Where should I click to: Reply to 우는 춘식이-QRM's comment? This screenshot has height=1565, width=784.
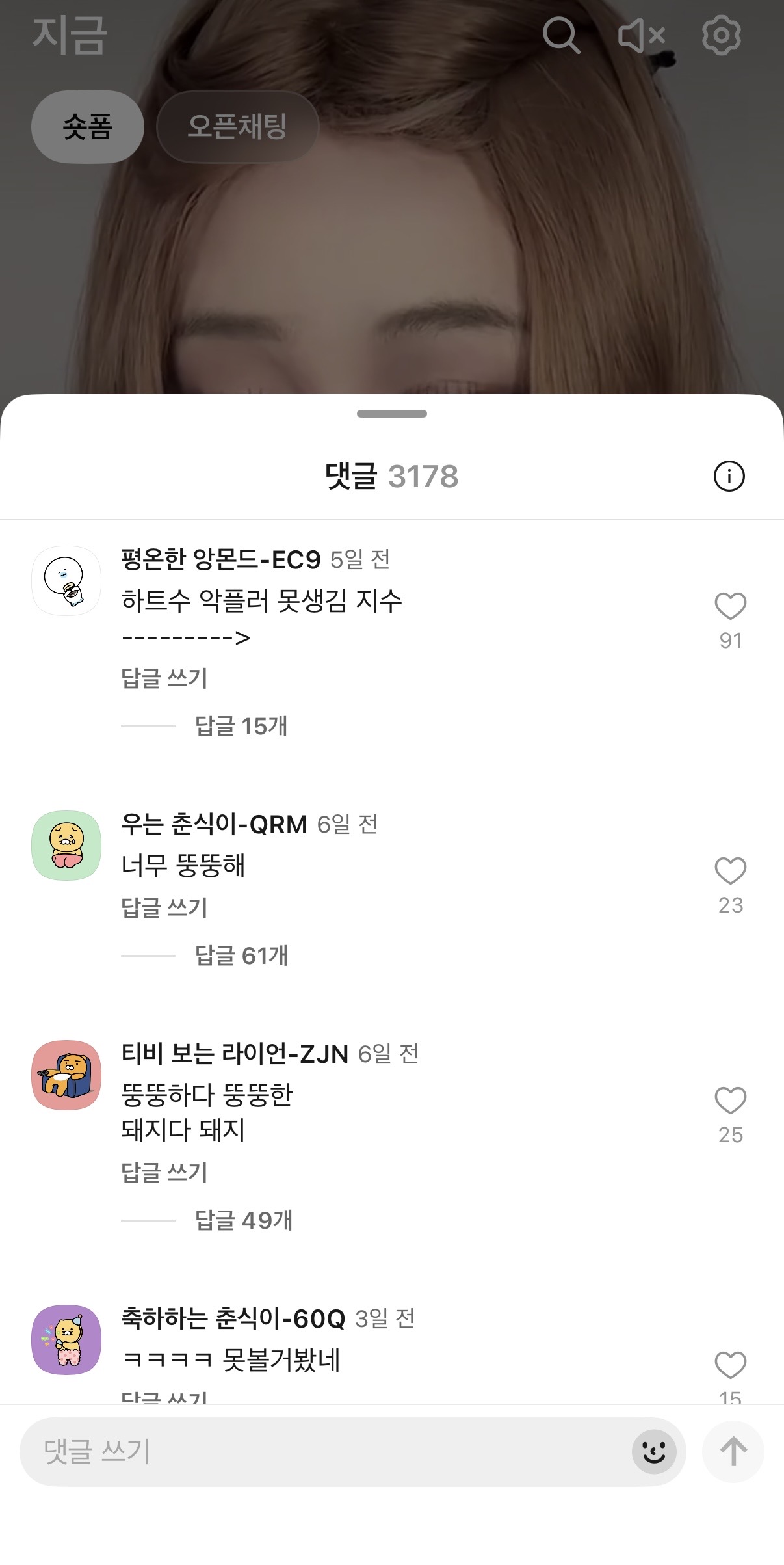(x=164, y=908)
